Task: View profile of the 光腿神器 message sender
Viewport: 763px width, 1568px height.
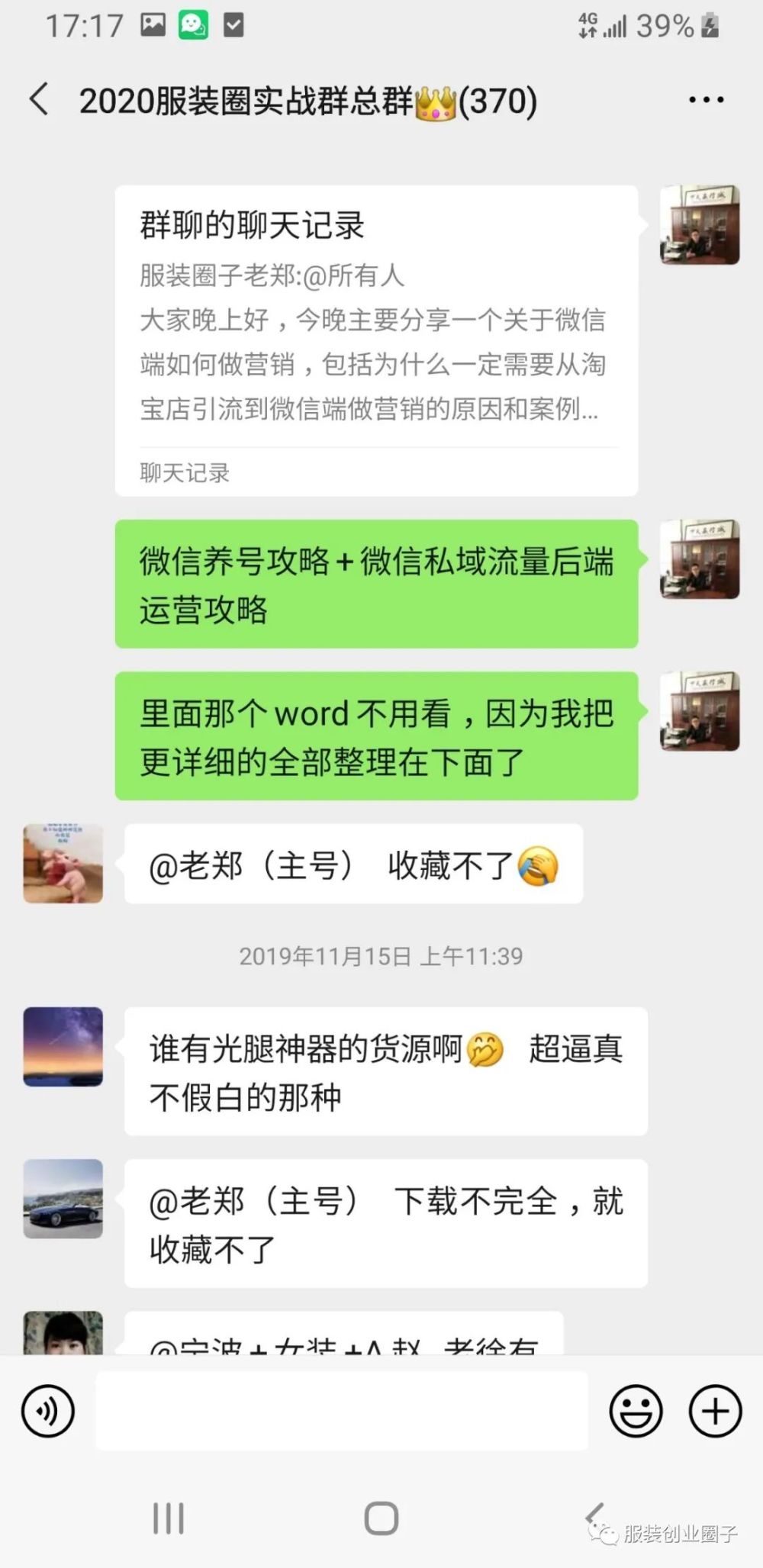Action: [63, 1046]
